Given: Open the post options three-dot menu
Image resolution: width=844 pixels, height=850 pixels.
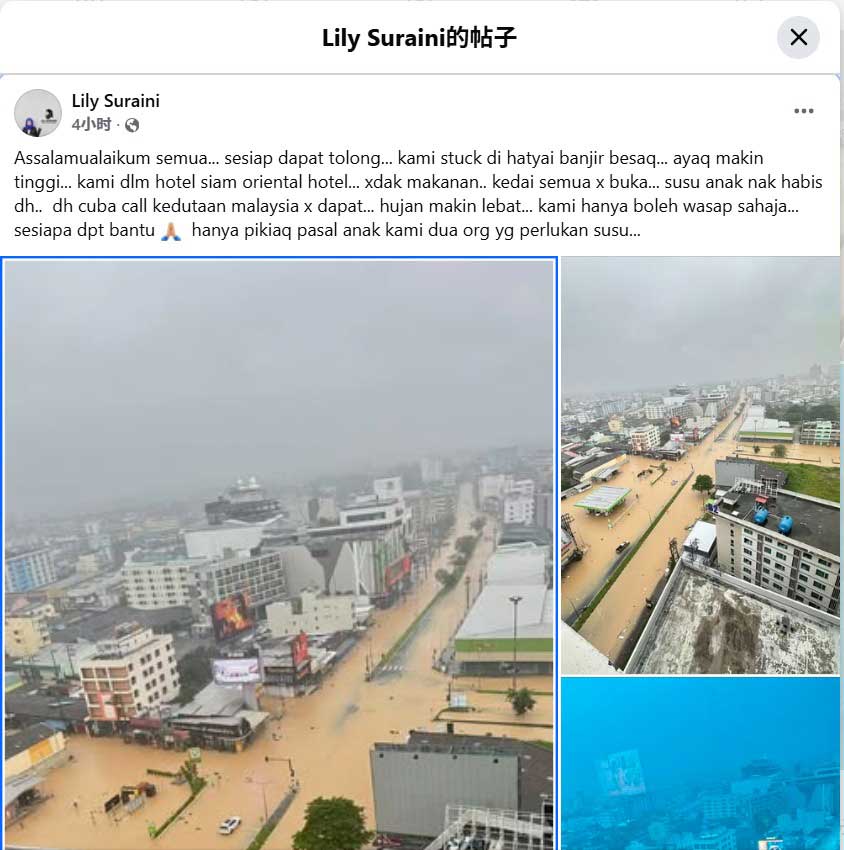Looking at the screenshot, I should click(803, 111).
